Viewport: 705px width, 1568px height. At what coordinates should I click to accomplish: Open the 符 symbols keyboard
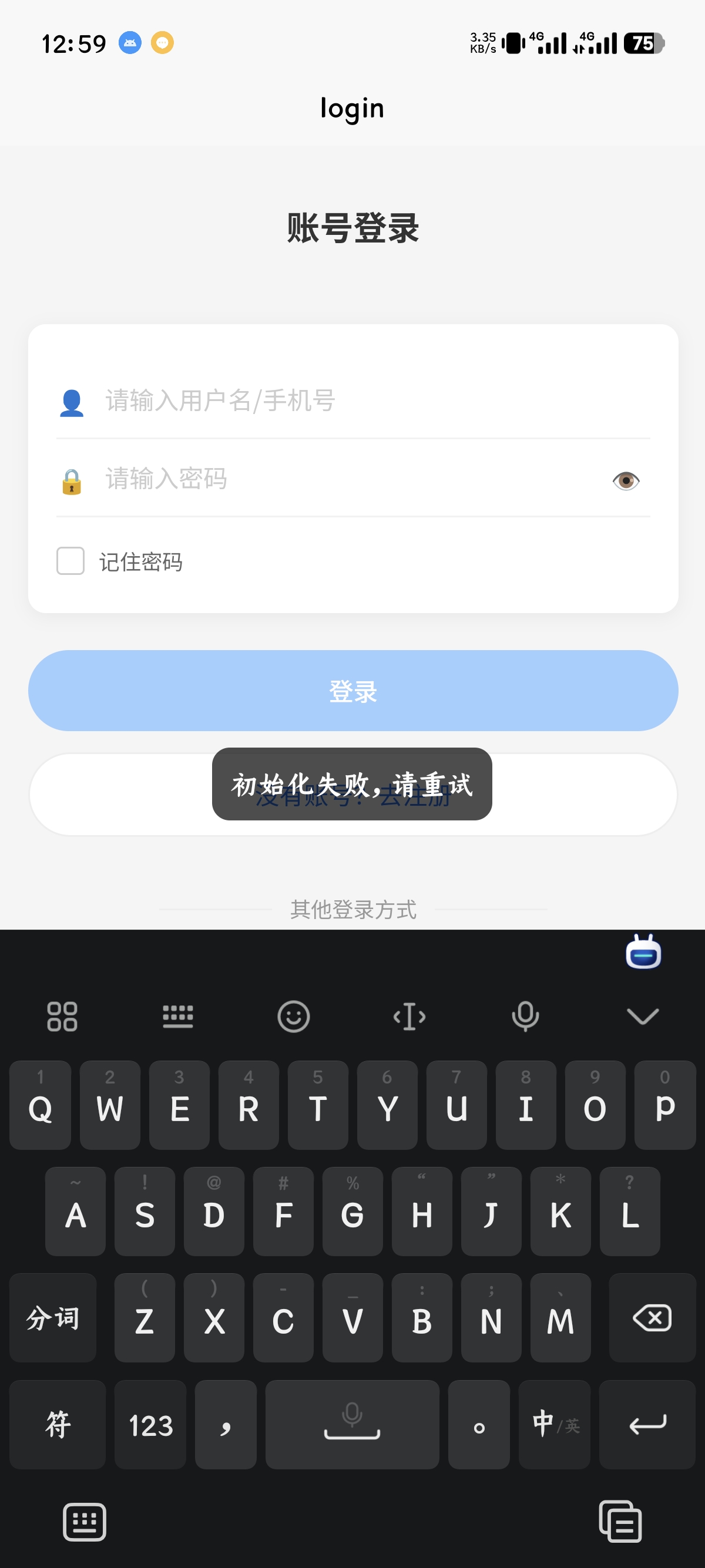click(x=58, y=1425)
